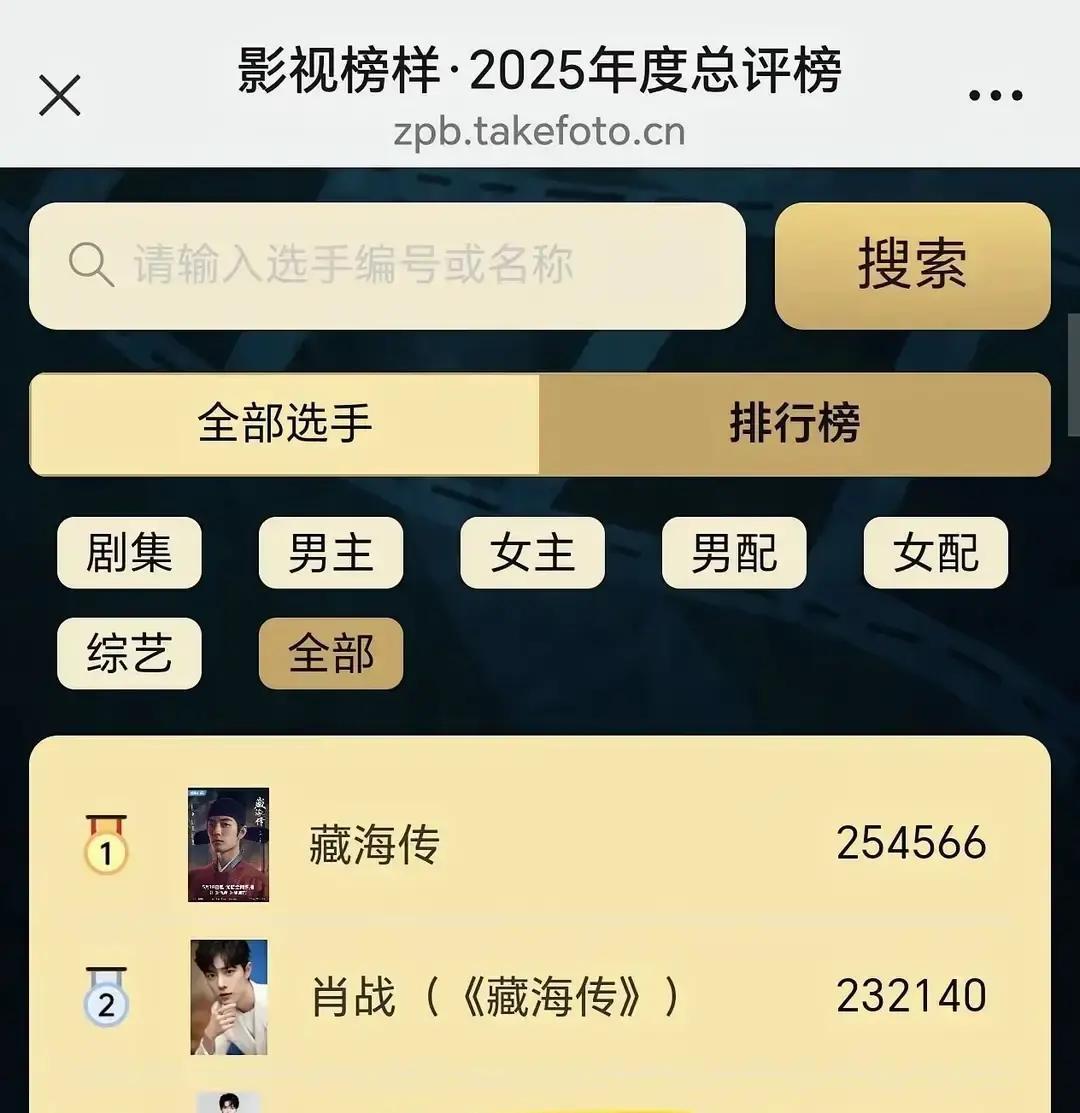Viewport: 1080px width, 1113px height.
Task: Switch to the 全部选手 tab
Action: pyautogui.click(x=283, y=424)
